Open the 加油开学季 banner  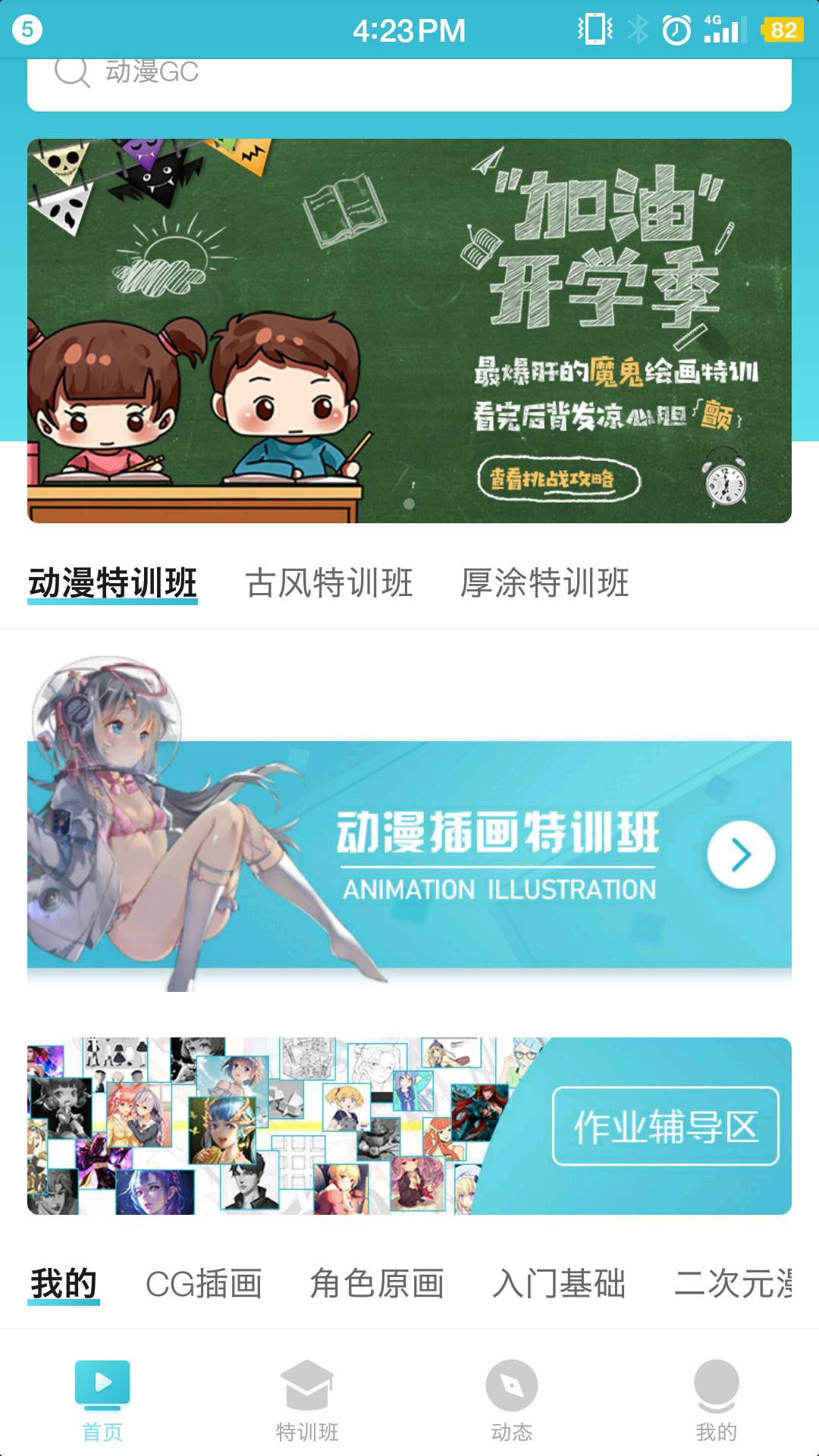click(x=409, y=331)
